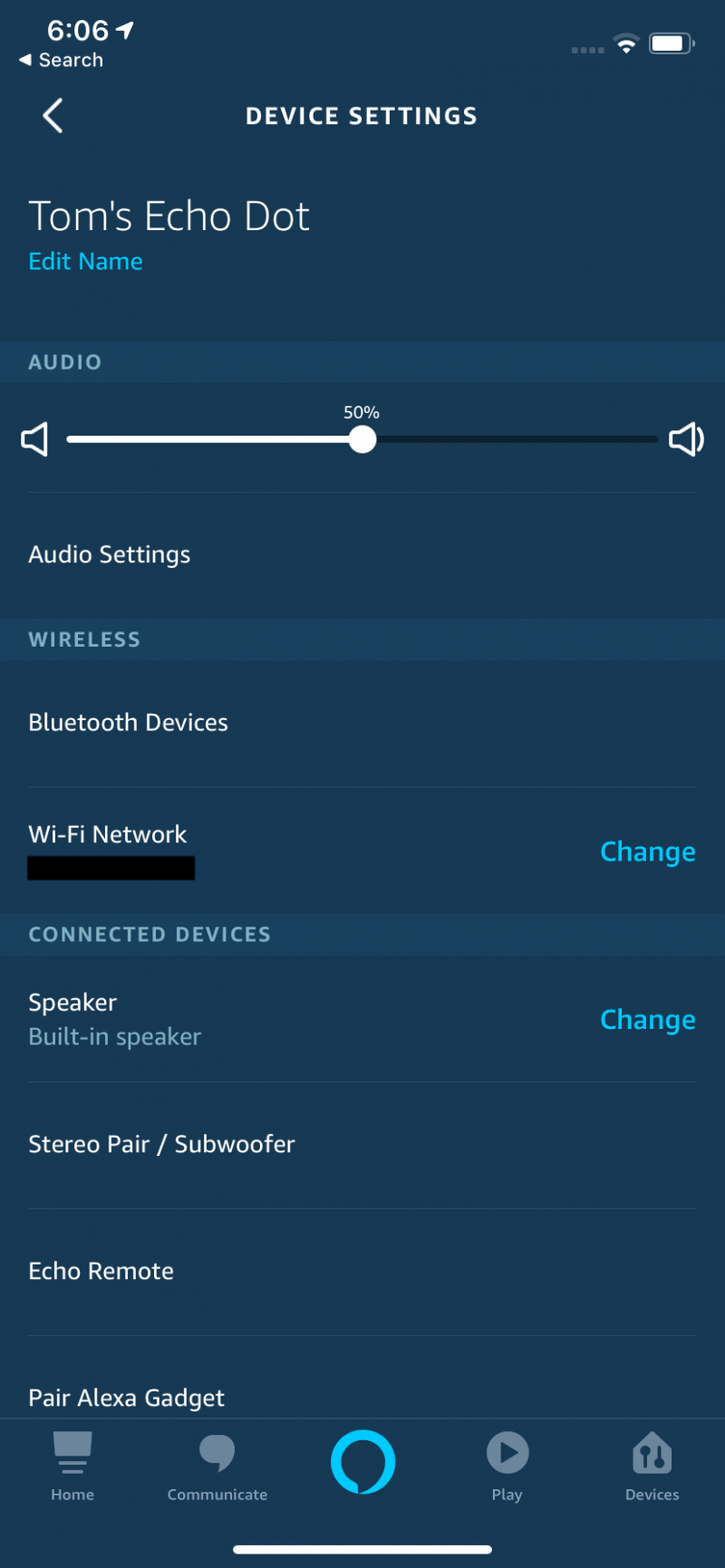
Task: Tap the maximum volume speaker icon
Action: [x=687, y=439]
